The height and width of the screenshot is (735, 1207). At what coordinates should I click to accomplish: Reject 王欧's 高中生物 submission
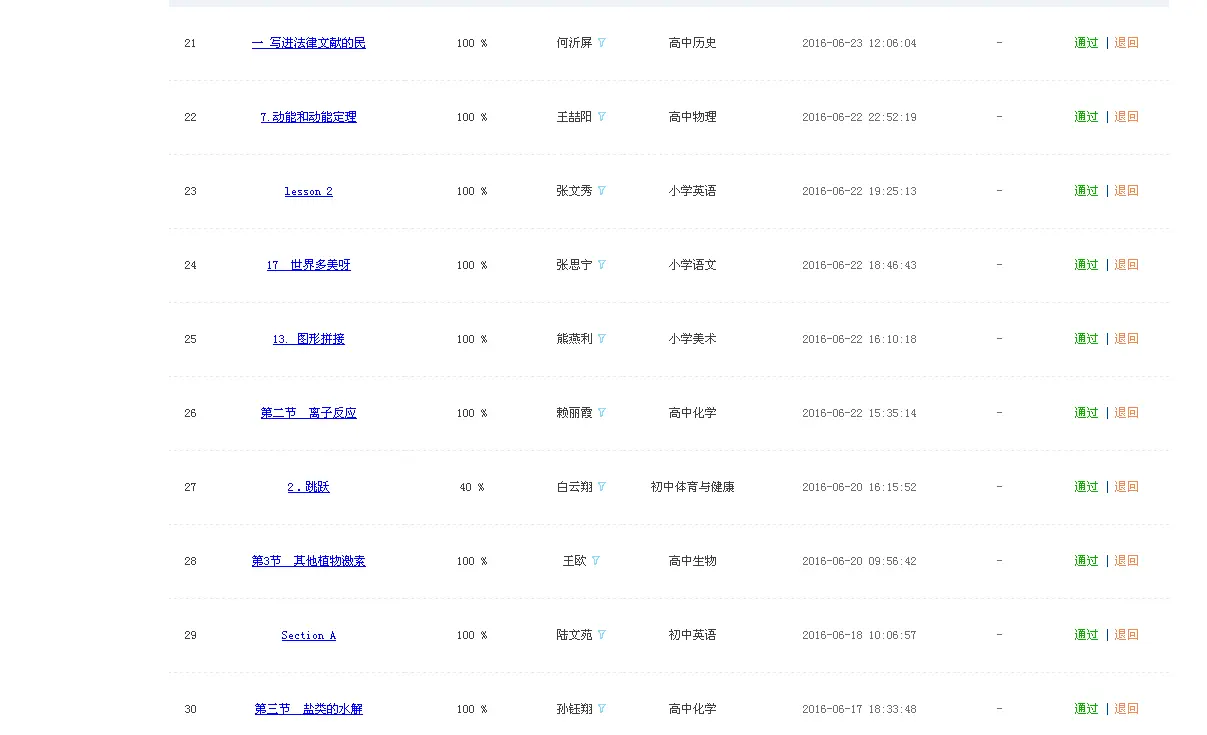(1126, 561)
